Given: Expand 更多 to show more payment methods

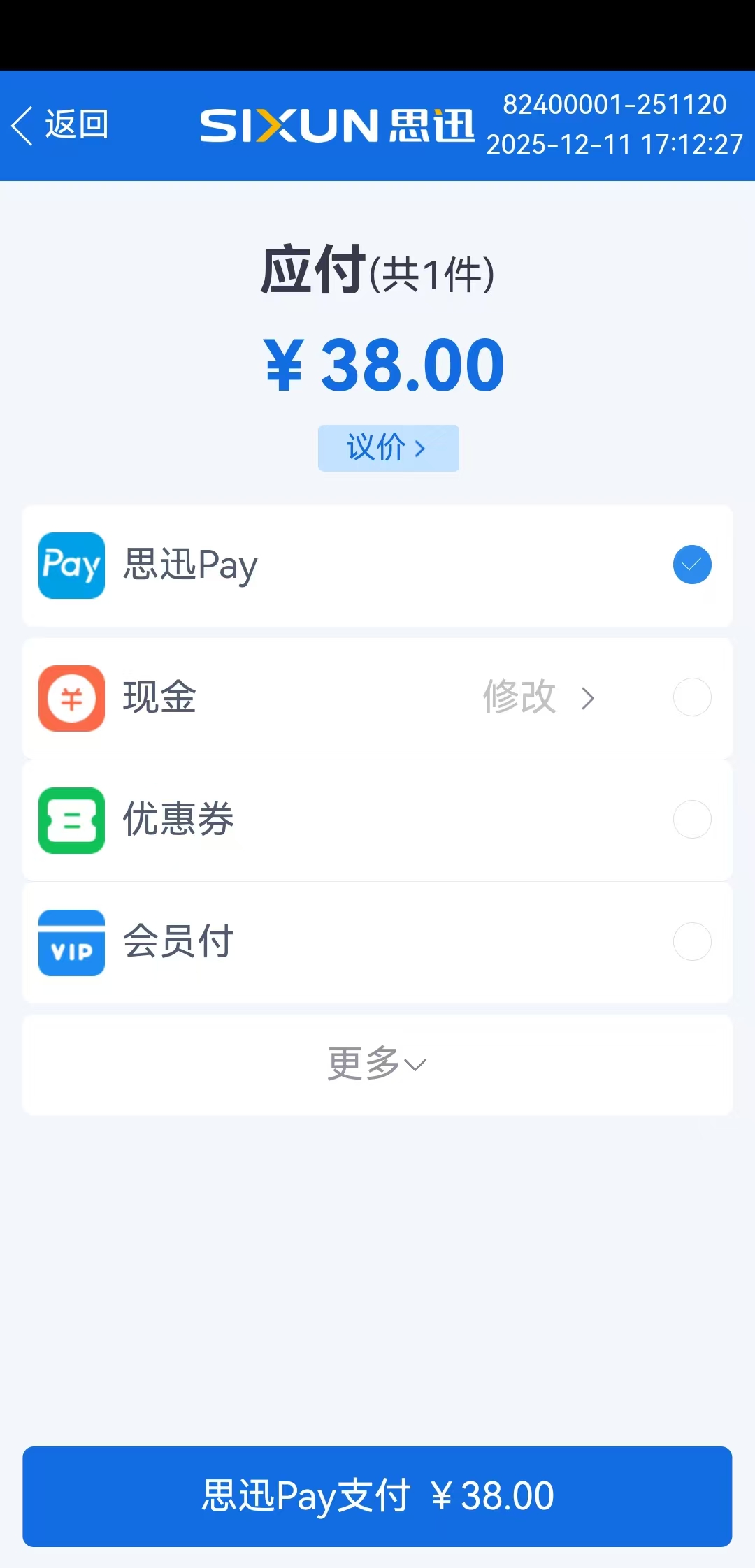Looking at the screenshot, I should coord(377,1064).
